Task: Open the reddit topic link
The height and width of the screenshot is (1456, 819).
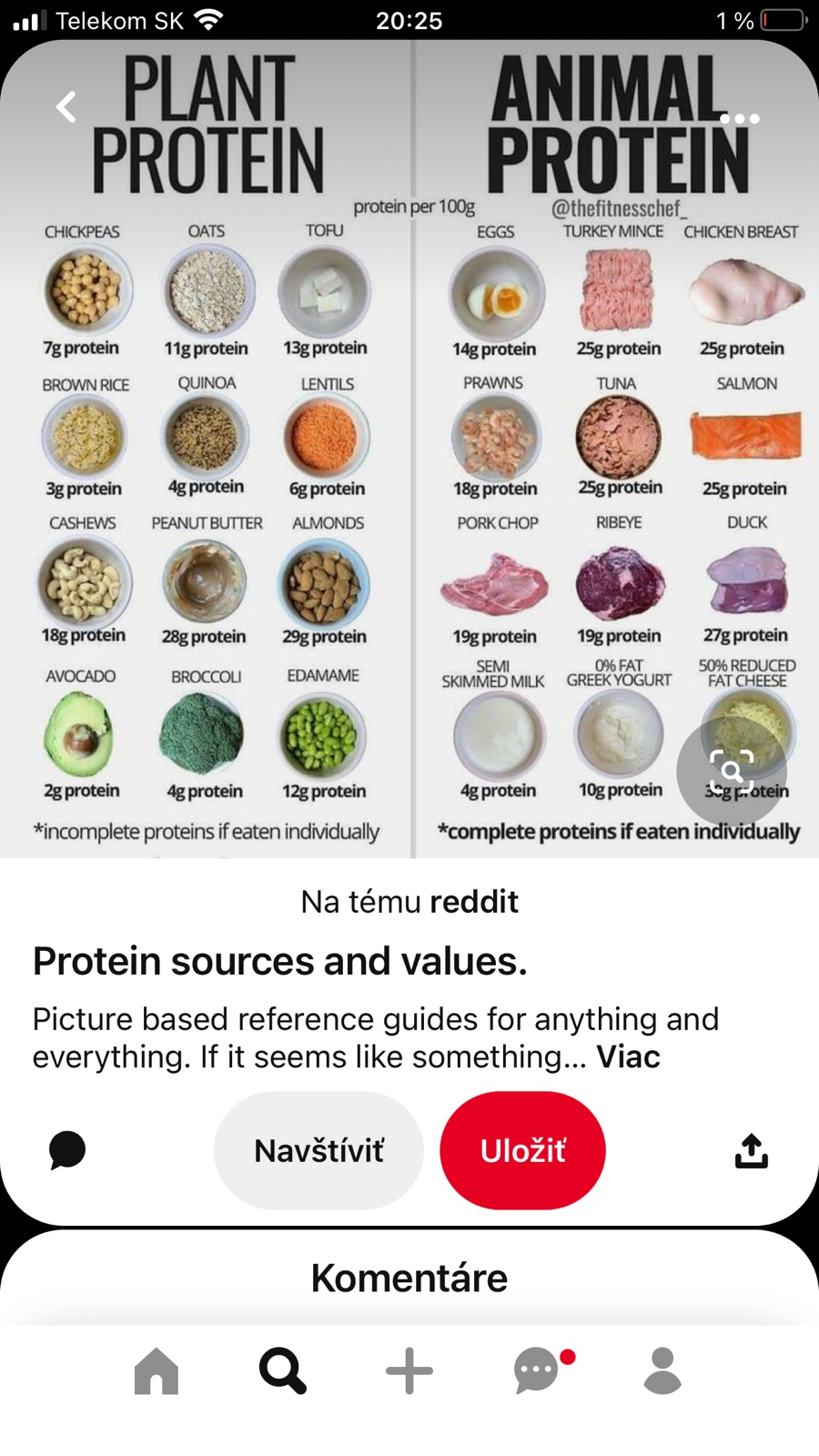Action: 473,902
